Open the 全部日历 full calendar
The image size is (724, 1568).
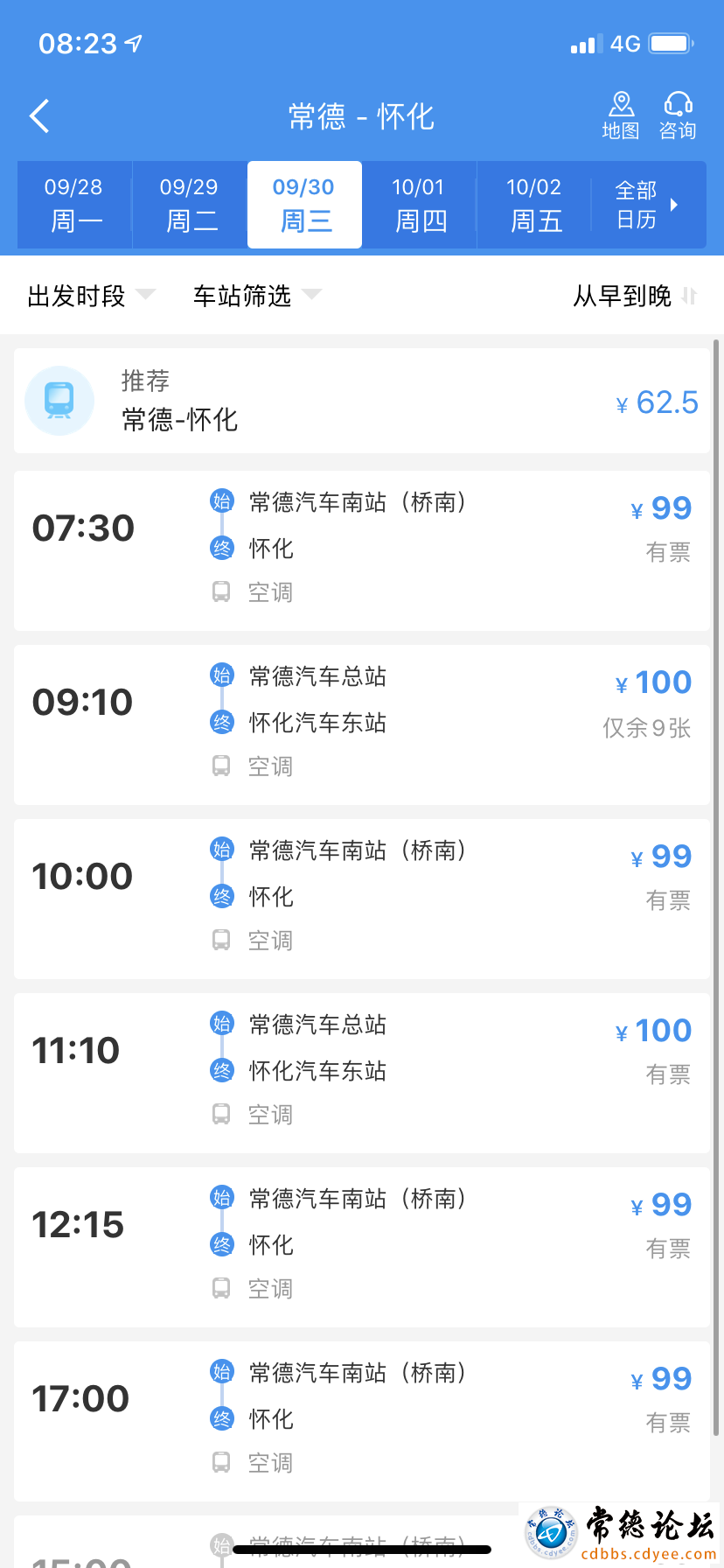(649, 205)
